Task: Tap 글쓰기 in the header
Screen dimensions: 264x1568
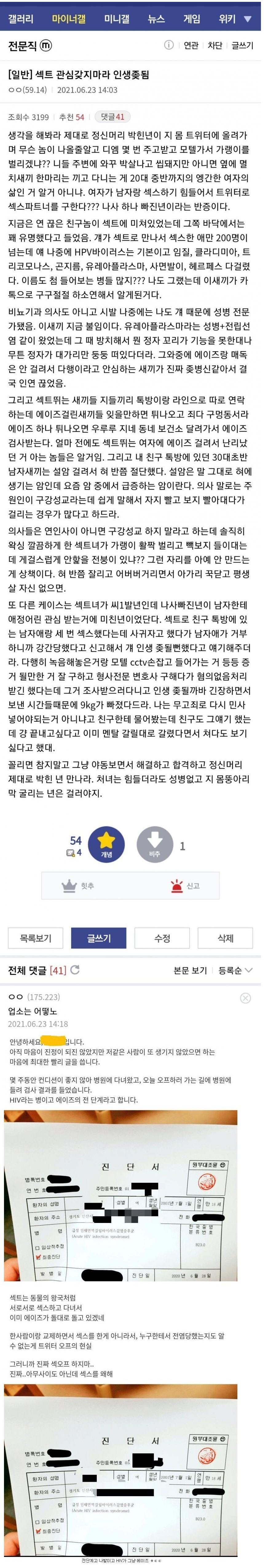Action: [242, 46]
